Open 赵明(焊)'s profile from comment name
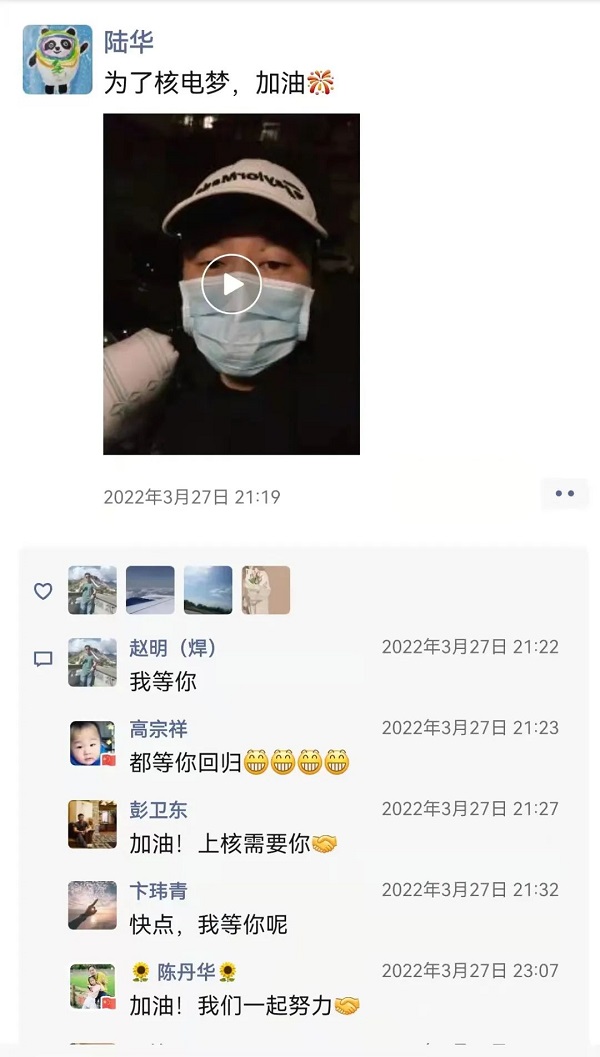Screen dimensions: 600x1057 [173, 648]
